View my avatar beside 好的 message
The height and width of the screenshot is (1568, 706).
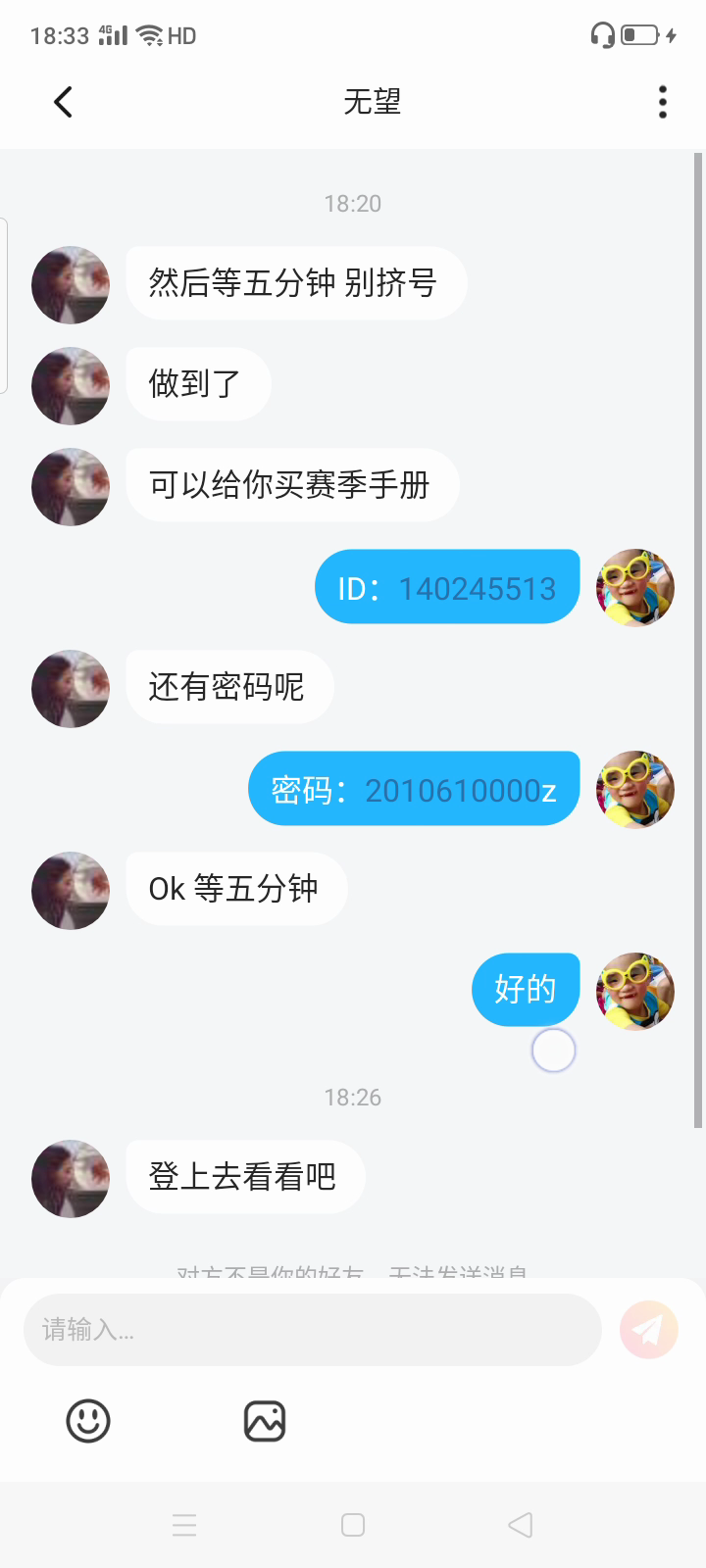(635, 991)
